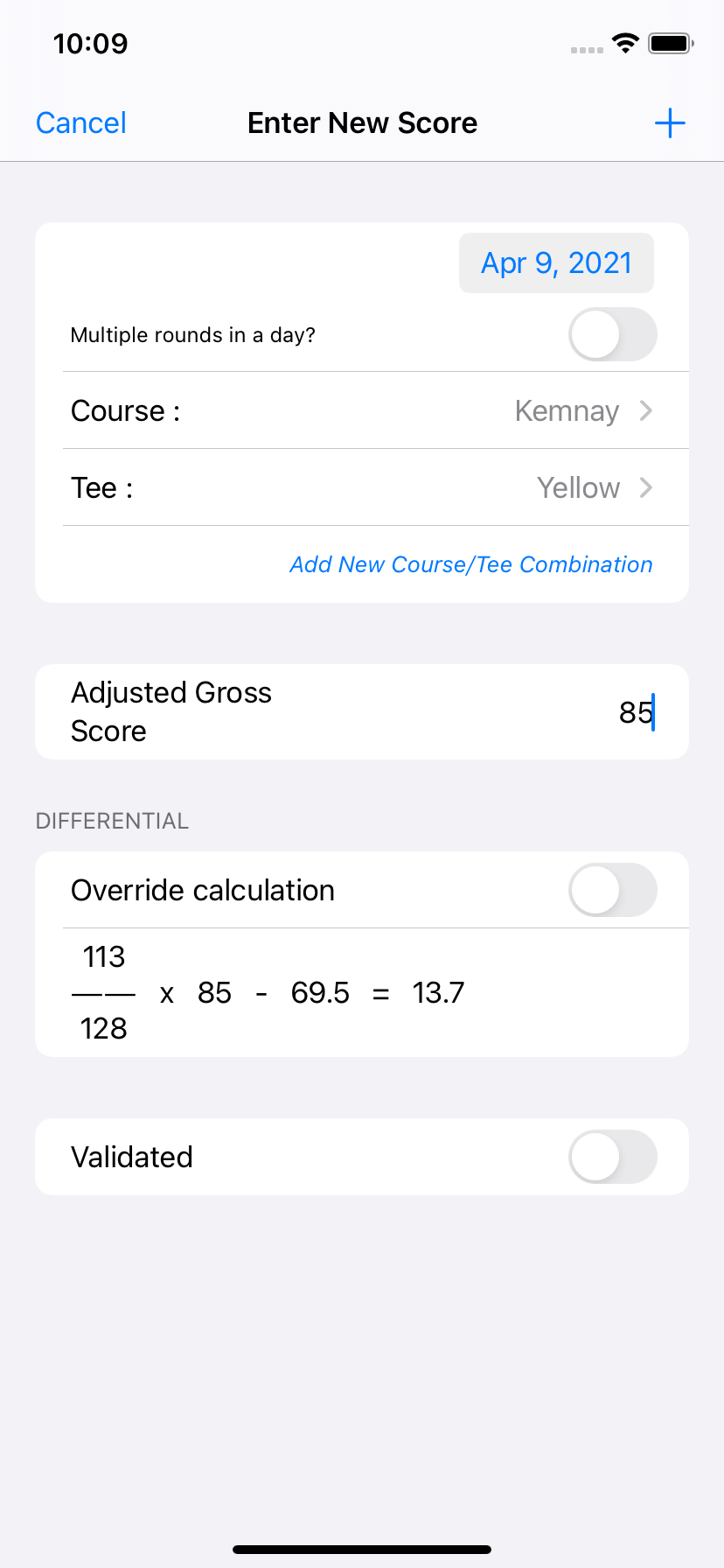Open Add New Course/Tee Combination link
This screenshot has height=1568, width=724.
[x=471, y=564]
